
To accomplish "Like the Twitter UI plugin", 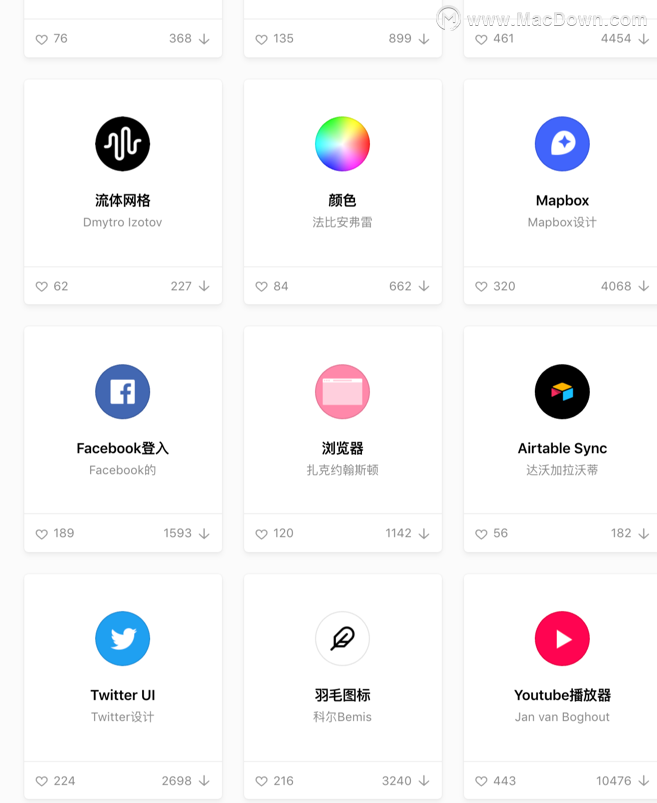I will [x=42, y=781].
